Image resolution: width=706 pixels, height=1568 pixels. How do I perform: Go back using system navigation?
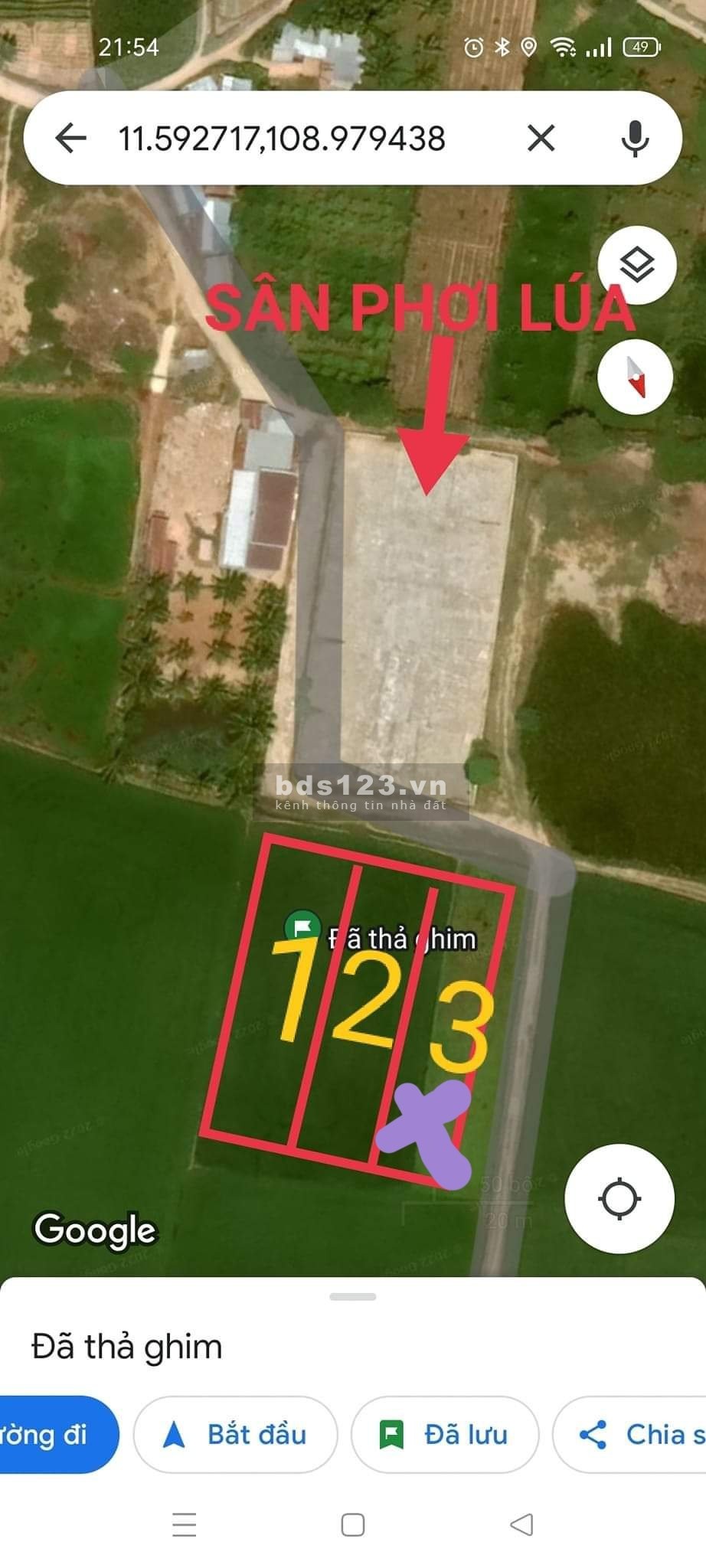(521, 1524)
